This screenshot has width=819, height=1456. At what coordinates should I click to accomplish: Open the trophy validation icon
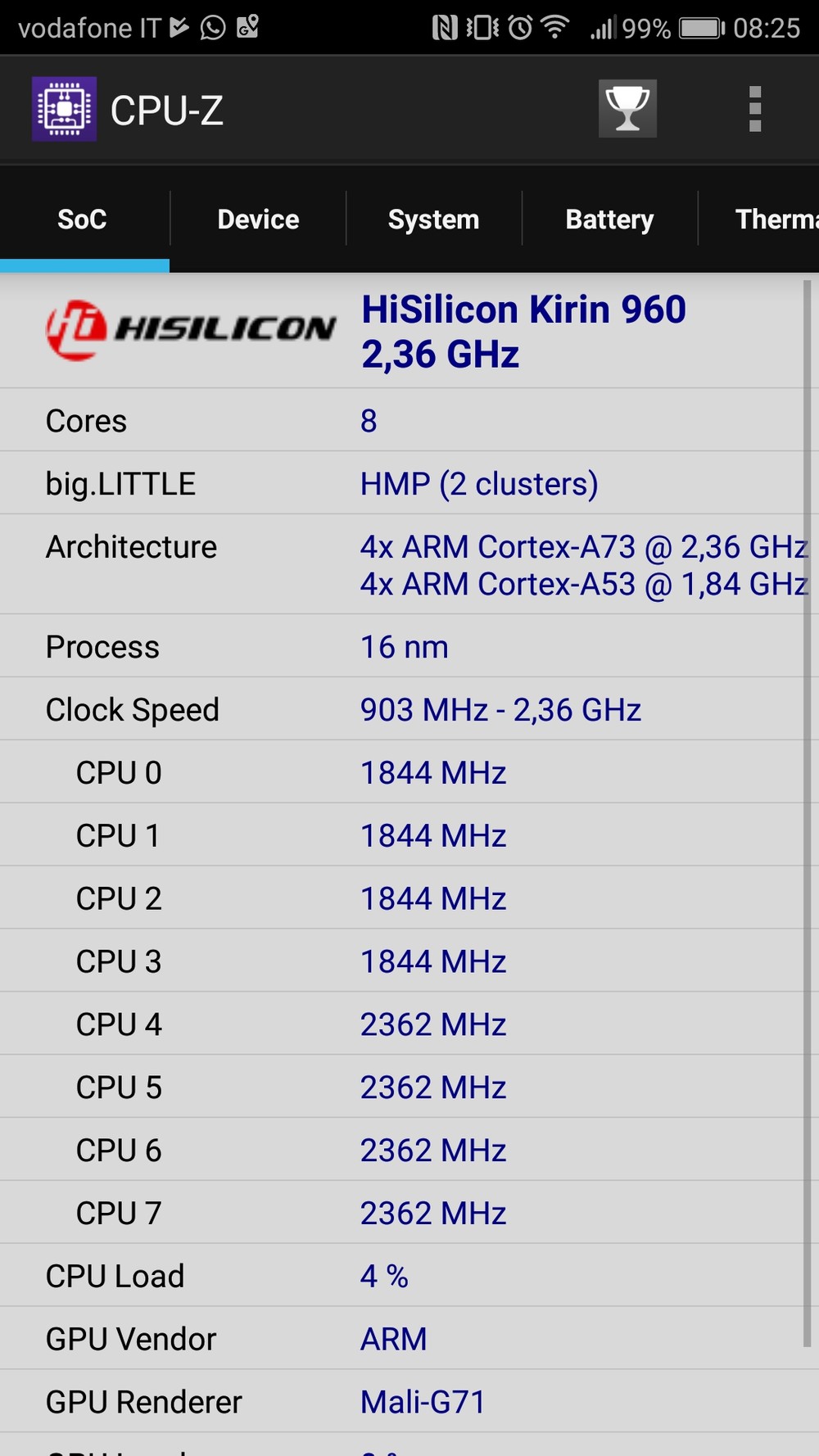[x=627, y=108]
